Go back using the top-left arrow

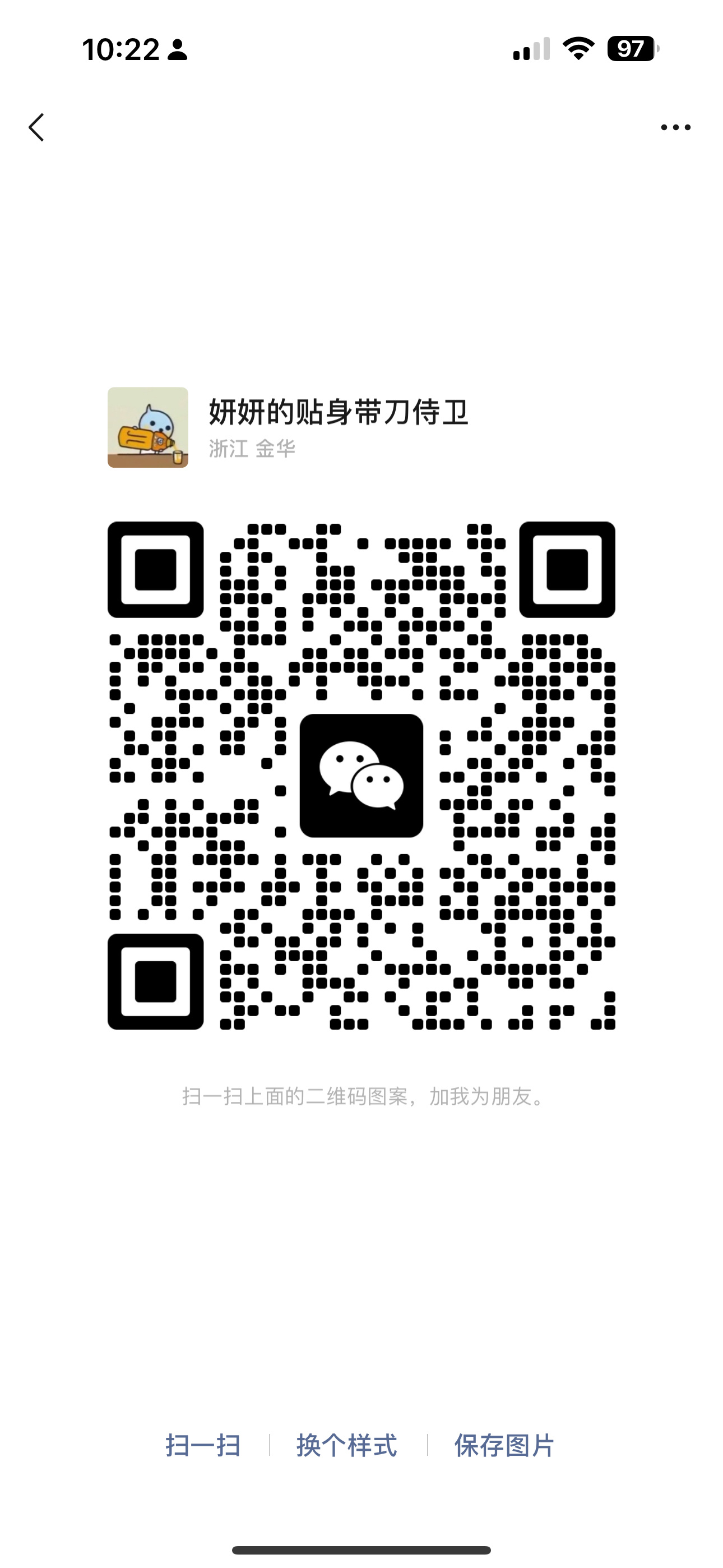click(x=36, y=127)
